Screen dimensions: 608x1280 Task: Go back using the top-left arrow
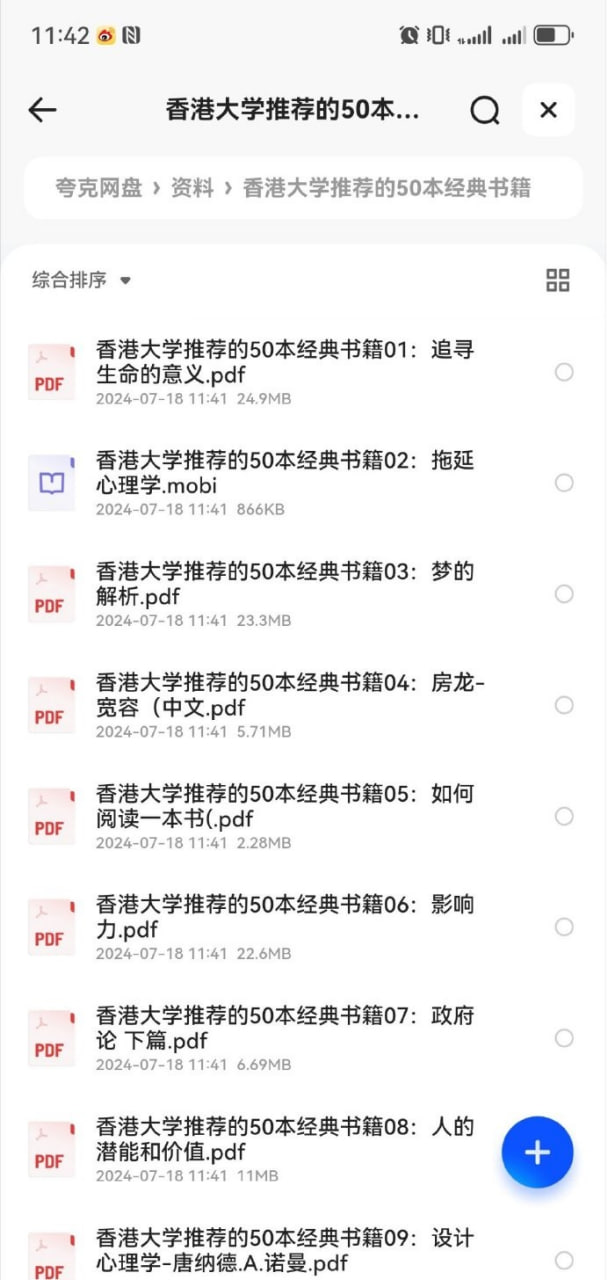[43, 110]
